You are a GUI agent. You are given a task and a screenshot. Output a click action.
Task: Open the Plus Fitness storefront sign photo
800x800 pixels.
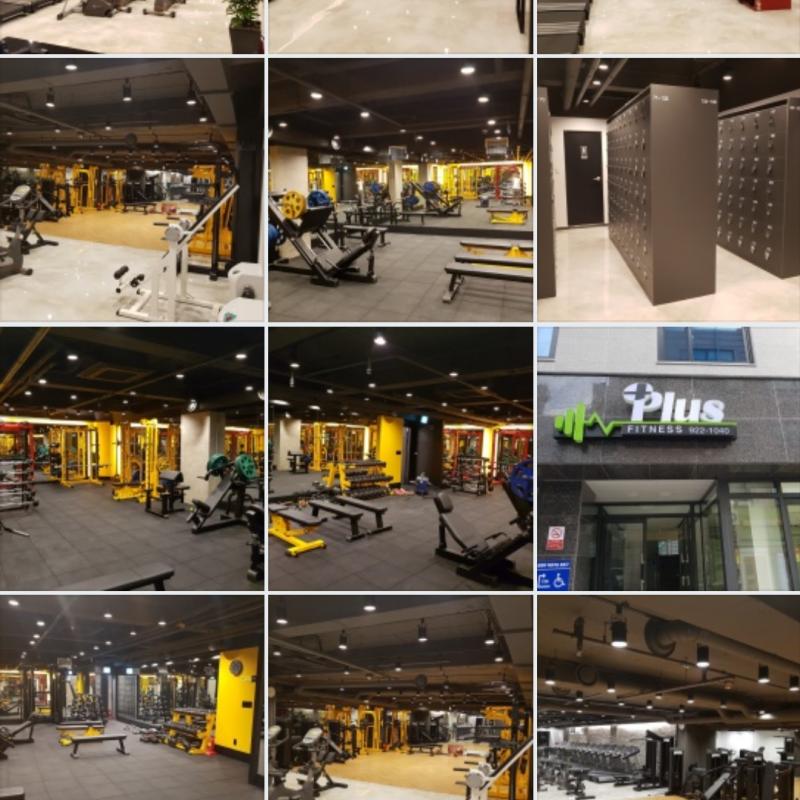(x=668, y=458)
